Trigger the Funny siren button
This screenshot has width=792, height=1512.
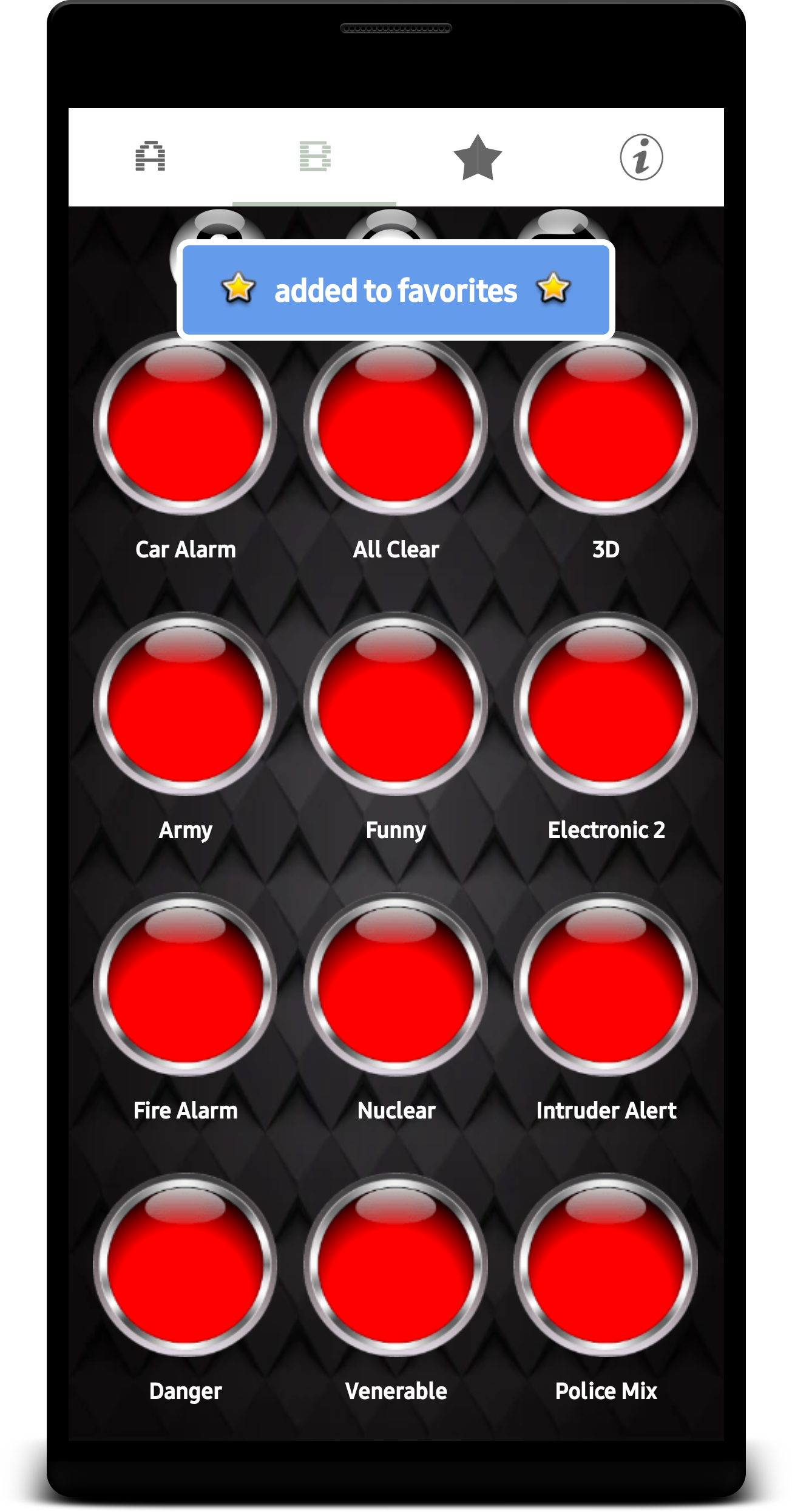(x=396, y=704)
